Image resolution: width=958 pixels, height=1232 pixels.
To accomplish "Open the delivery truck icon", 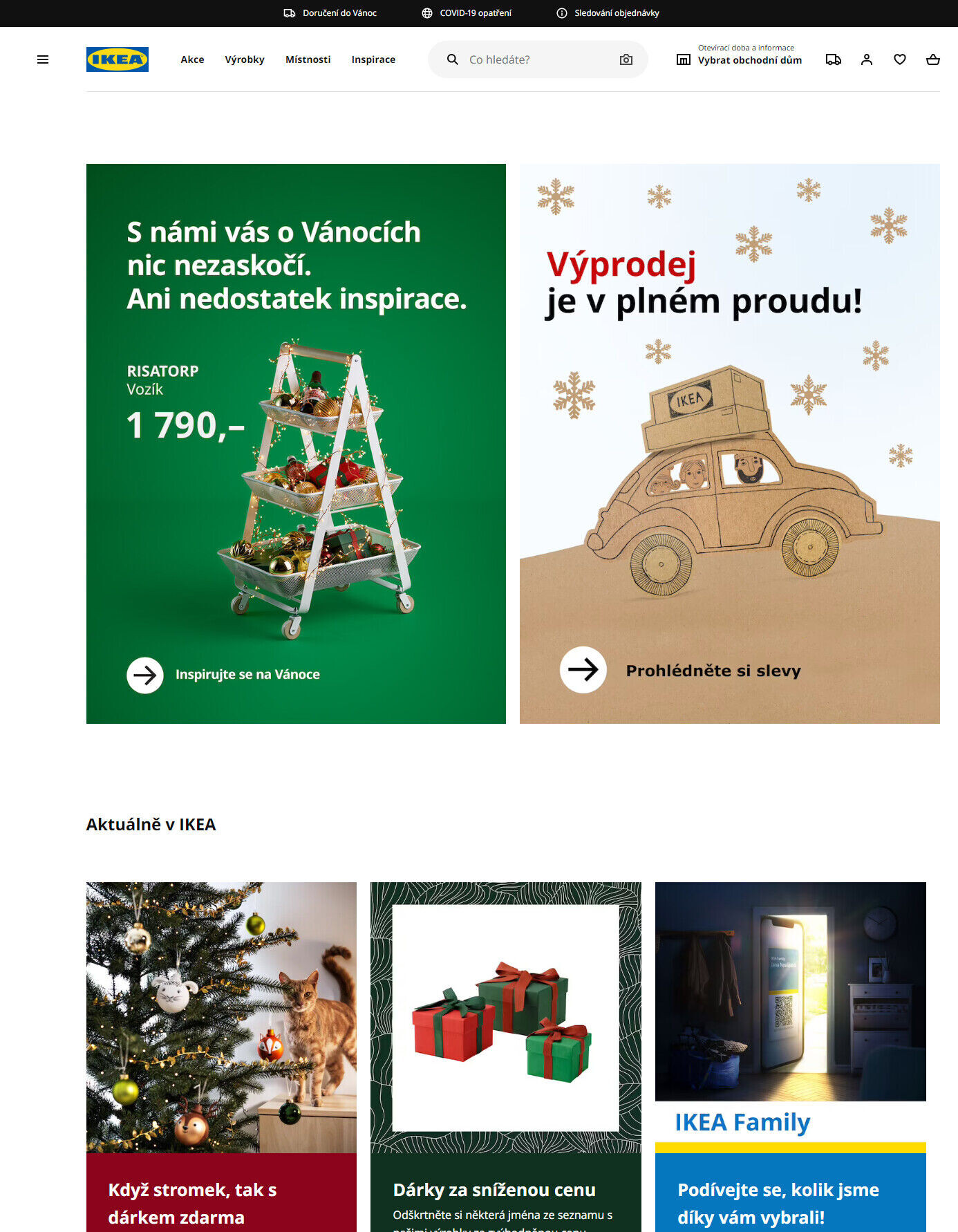I will pos(834,59).
